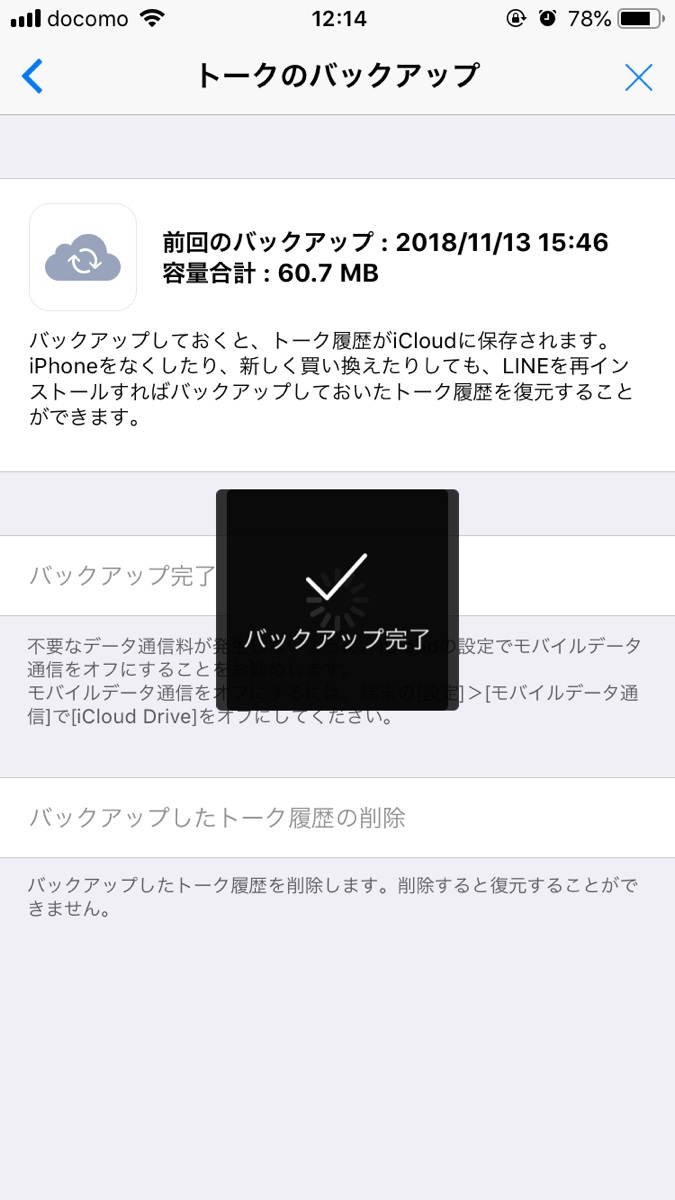Tap the バックアップ完了 backup row
This screenshot has height=1200, width=675.
tap(337, 576)
